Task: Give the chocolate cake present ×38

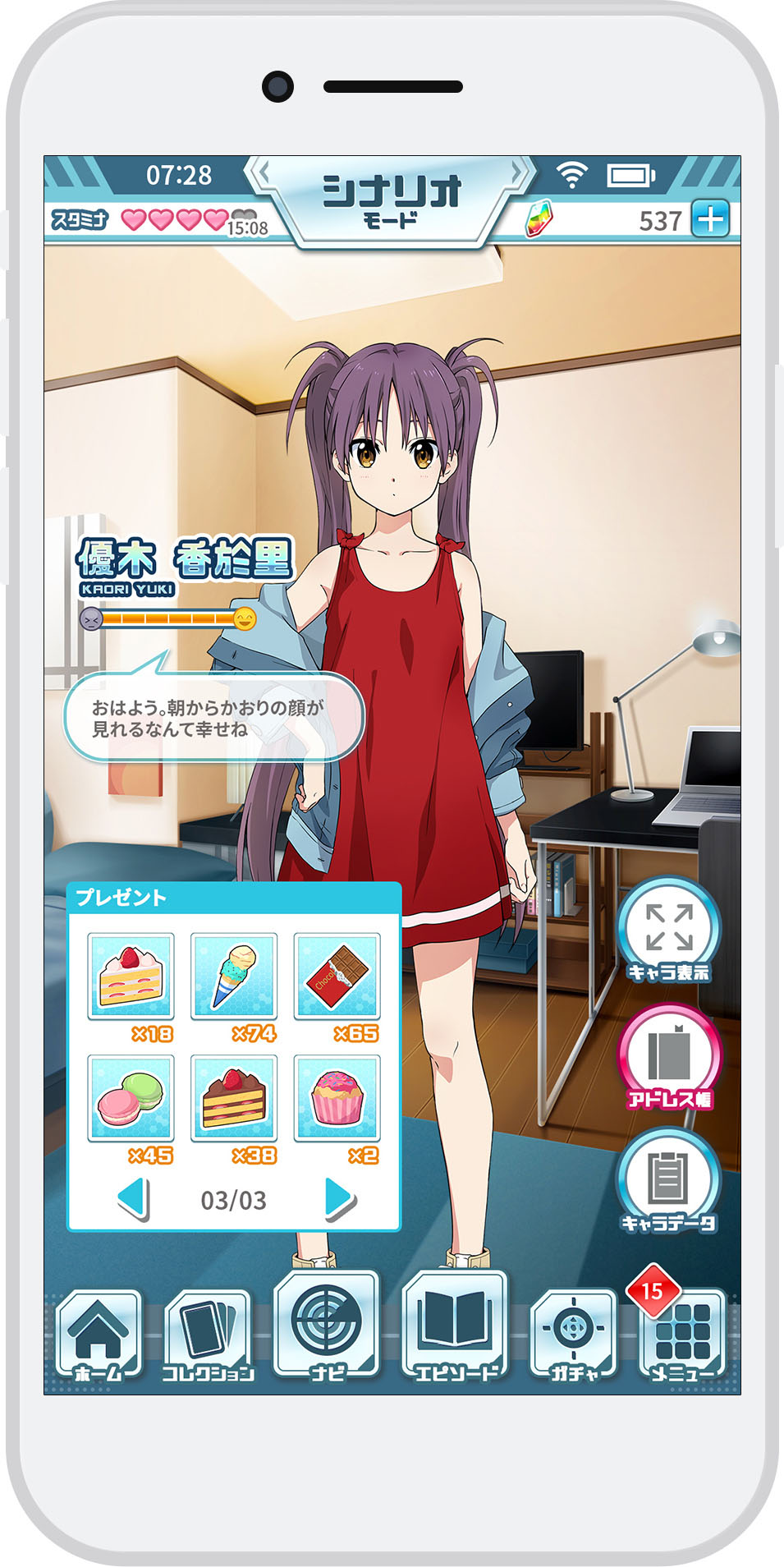Action: 234,1098
